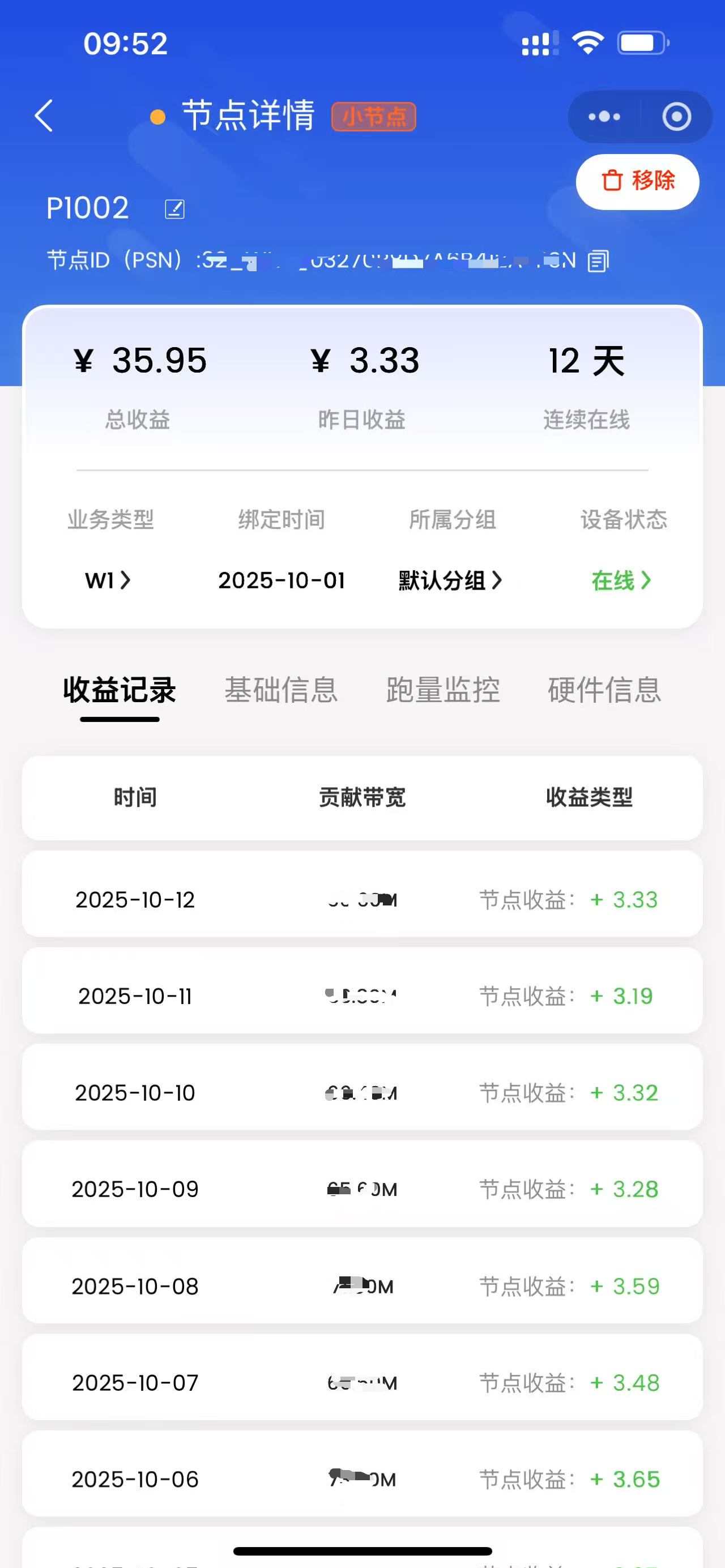Switch to the 基础信息 tab
725x1568 pixels.
[282, 689]
